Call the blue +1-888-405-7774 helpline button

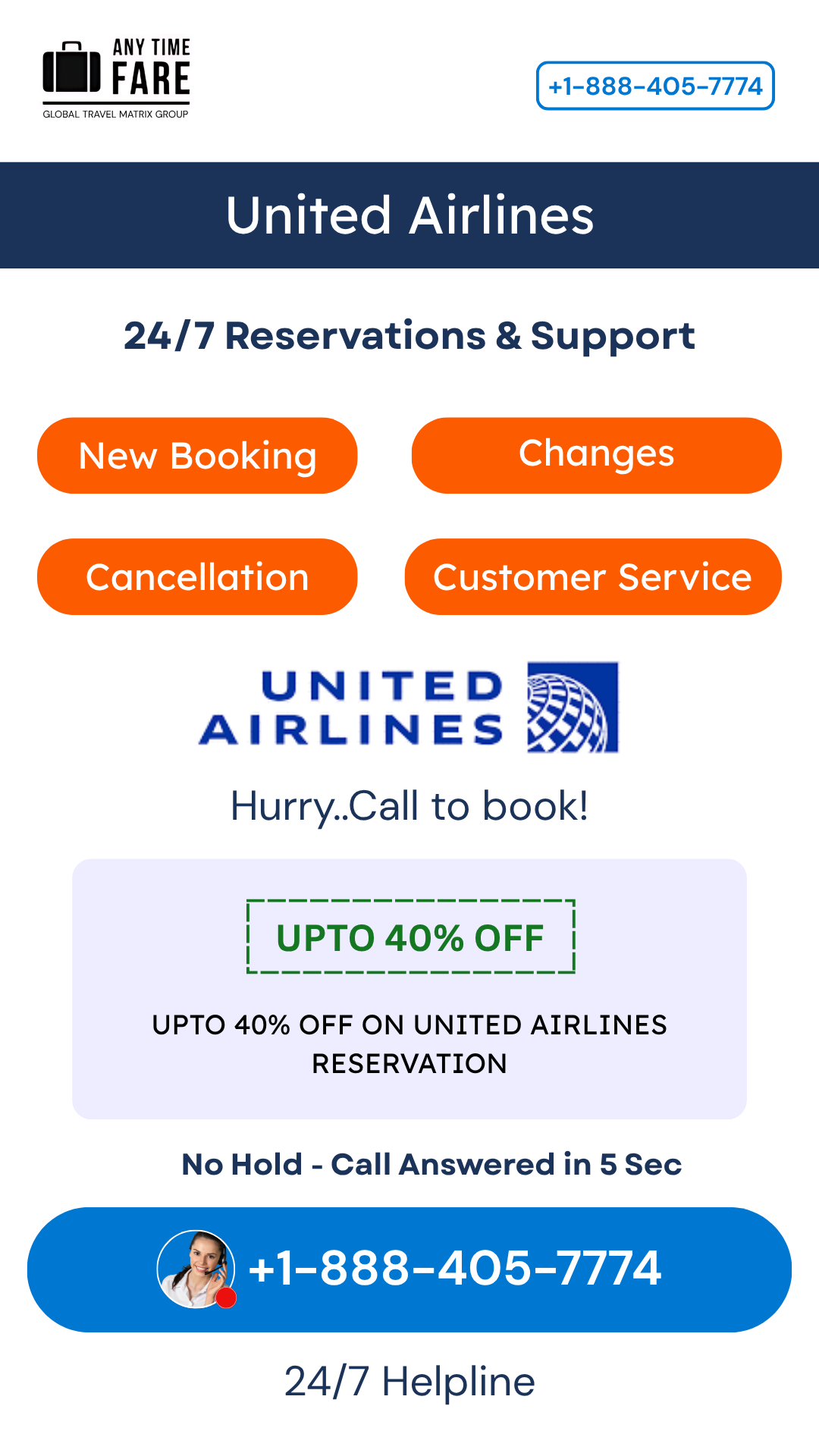click(409, 1269)
